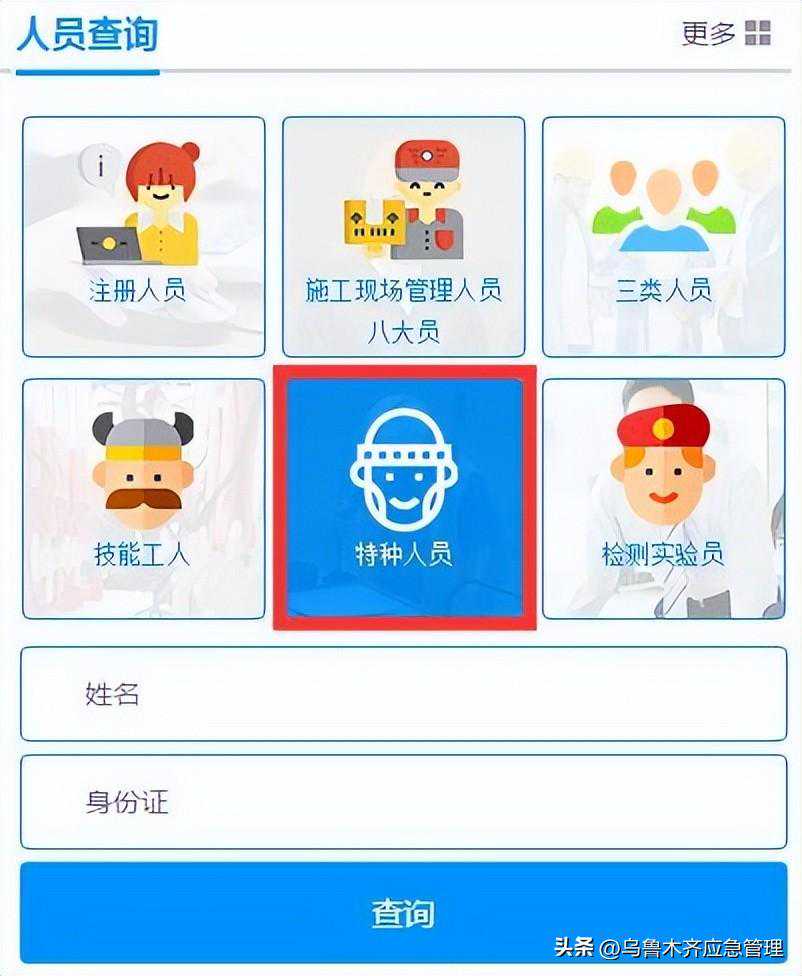Select the 特种人员 tile

click(404, 498)
